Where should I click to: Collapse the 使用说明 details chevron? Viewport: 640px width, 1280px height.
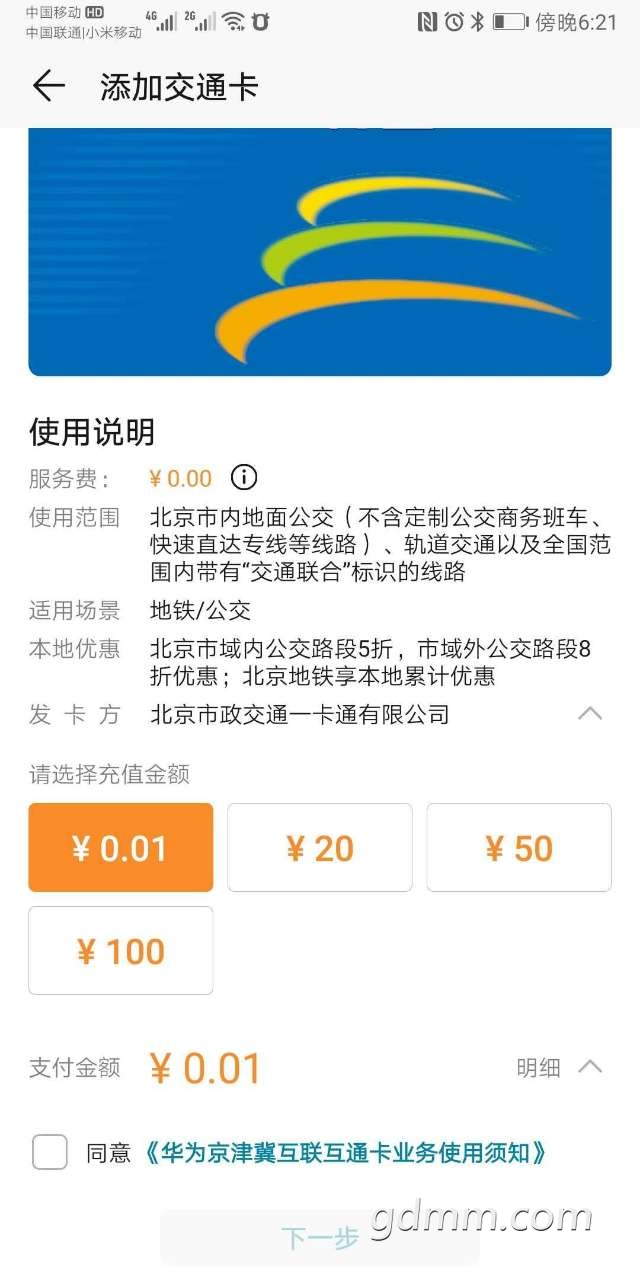pos(590,714)
